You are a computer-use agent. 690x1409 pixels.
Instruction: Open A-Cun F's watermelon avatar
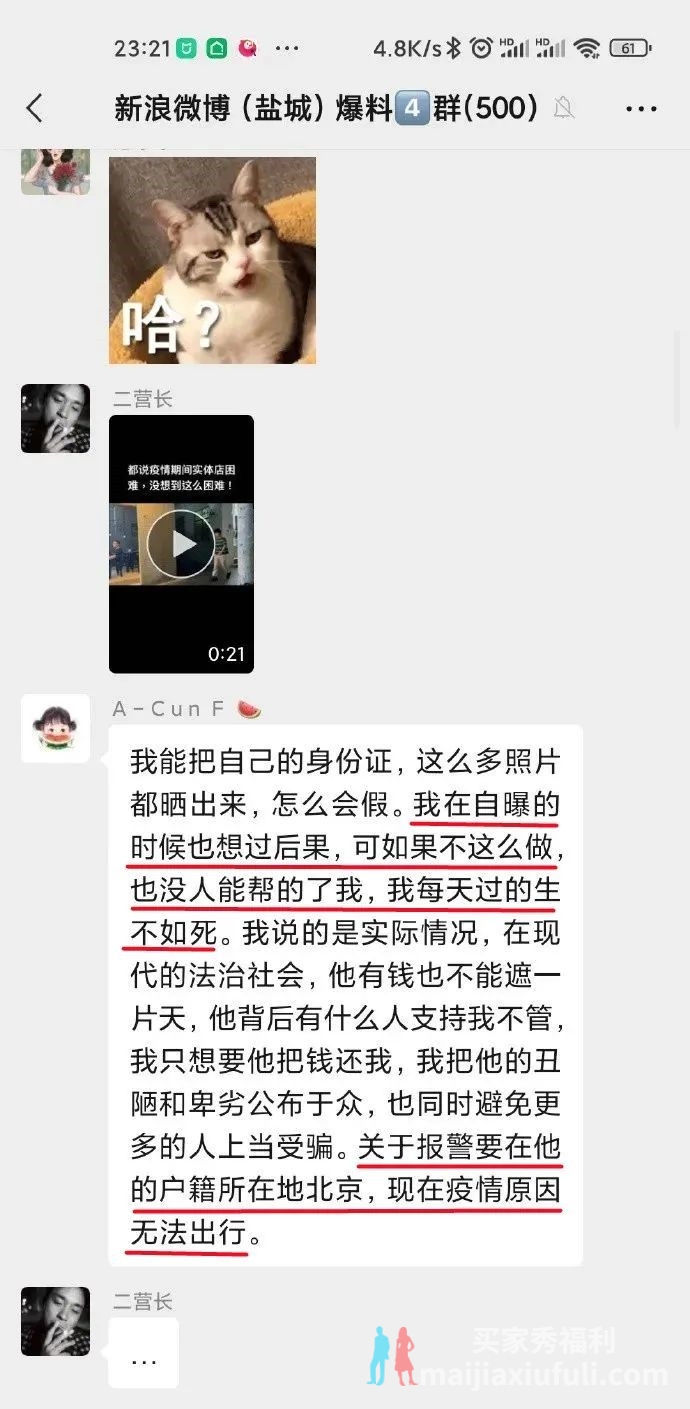click(x=55, y=729)
